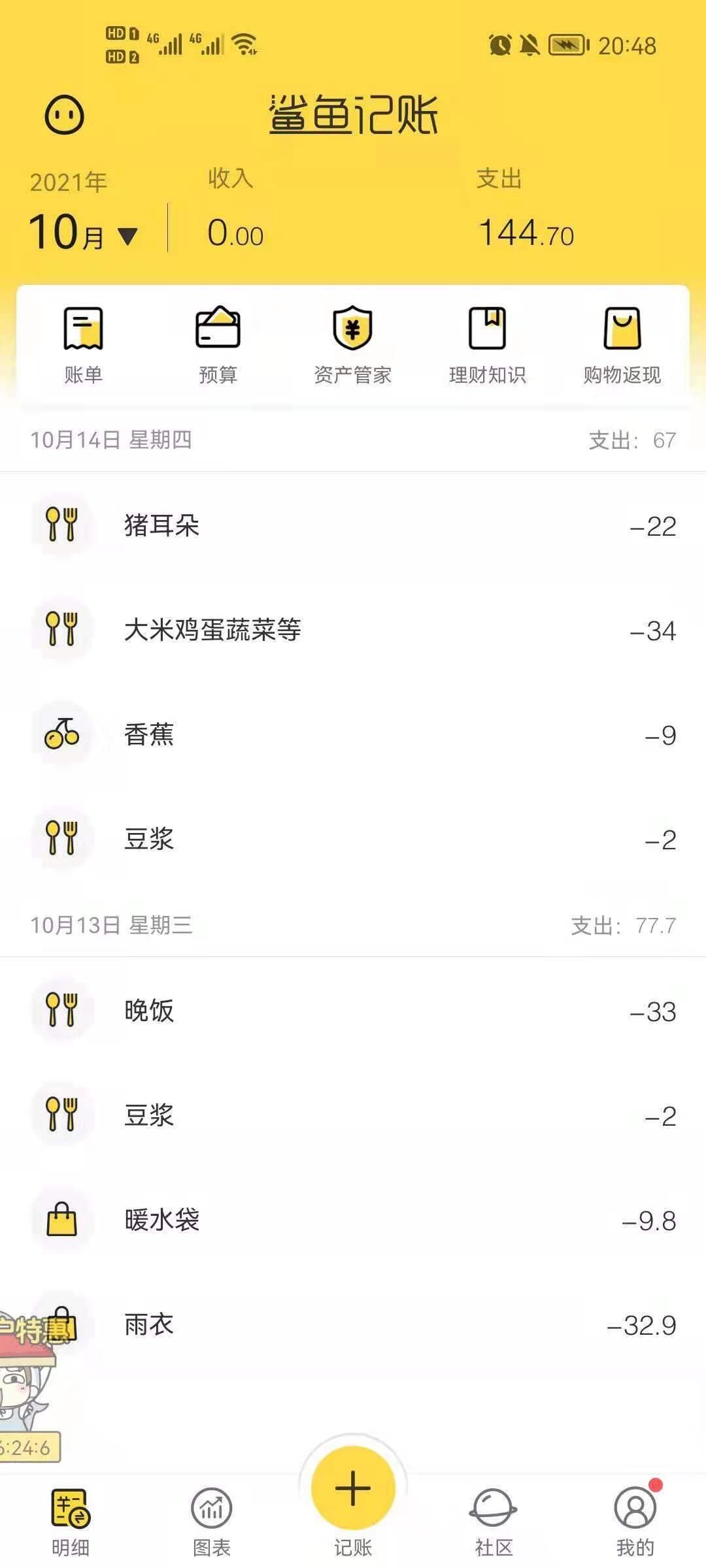The image size is (706, 1568).
Task: Click the cherry fruit icon beside 香蕉
Action: click(x=63, y=736)
